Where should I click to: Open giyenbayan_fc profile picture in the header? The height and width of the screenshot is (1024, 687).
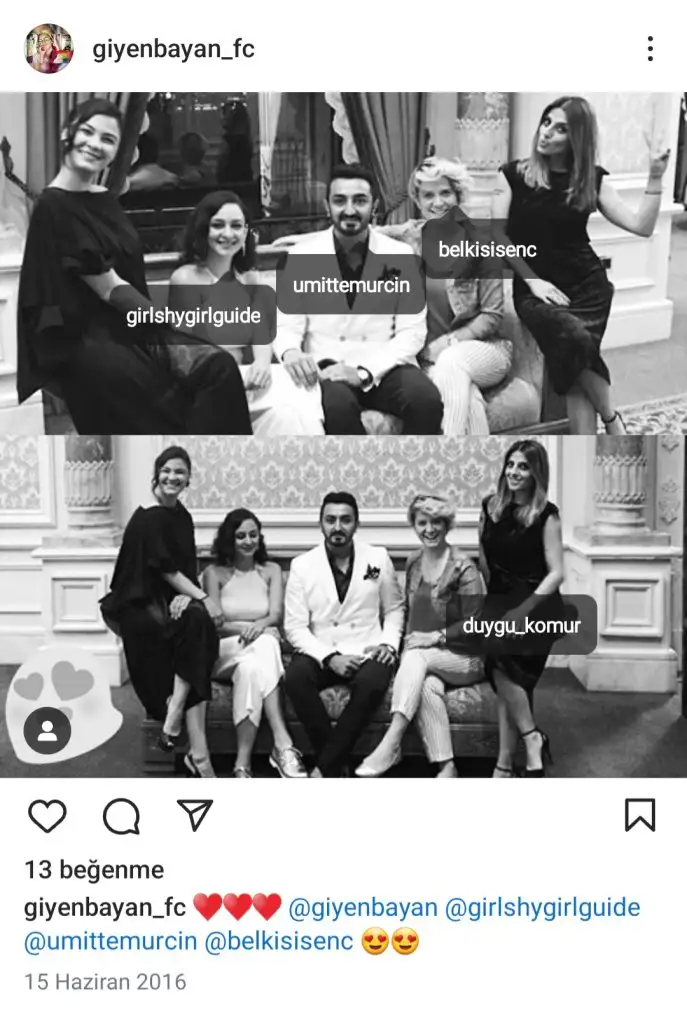(48, 48)
